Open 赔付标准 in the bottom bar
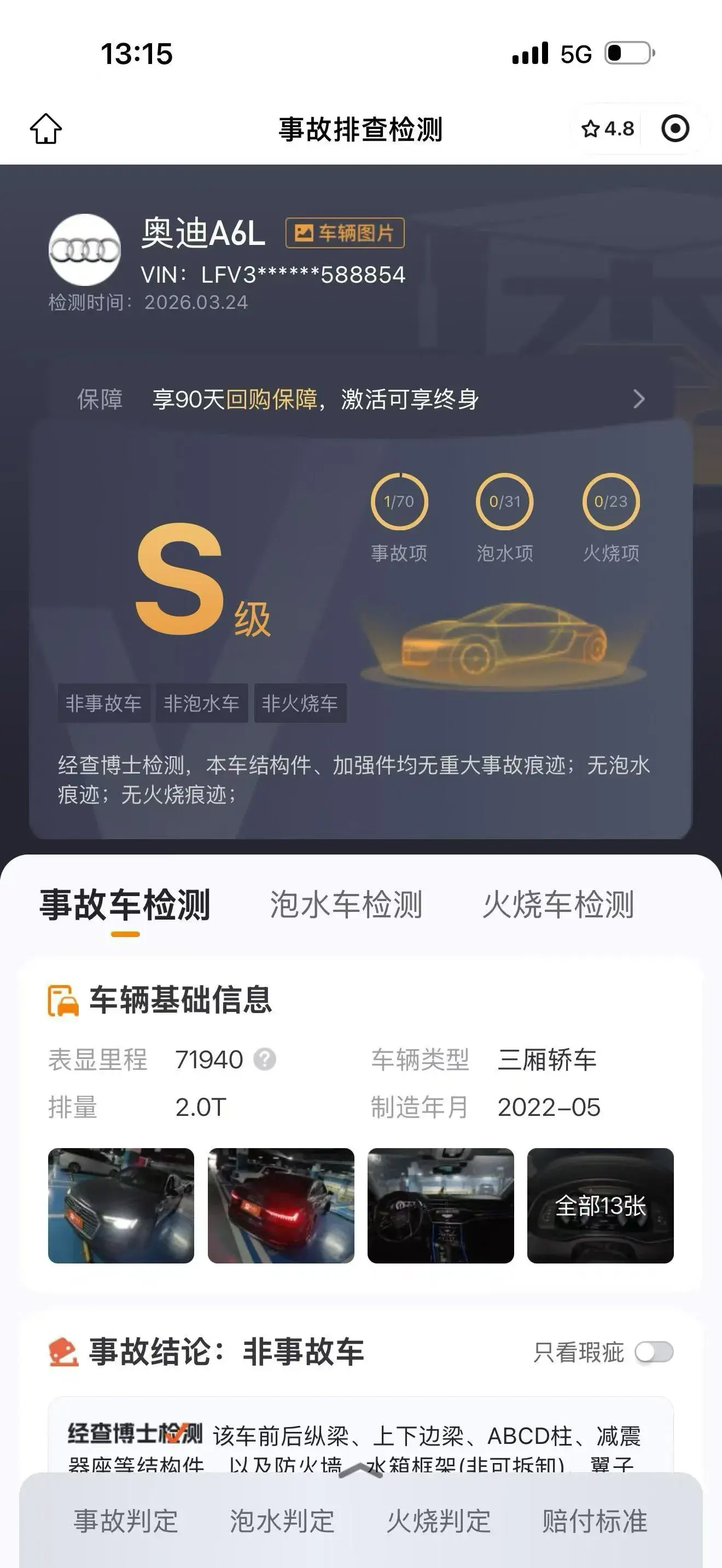The image size is (722, 1568). 595,1521
